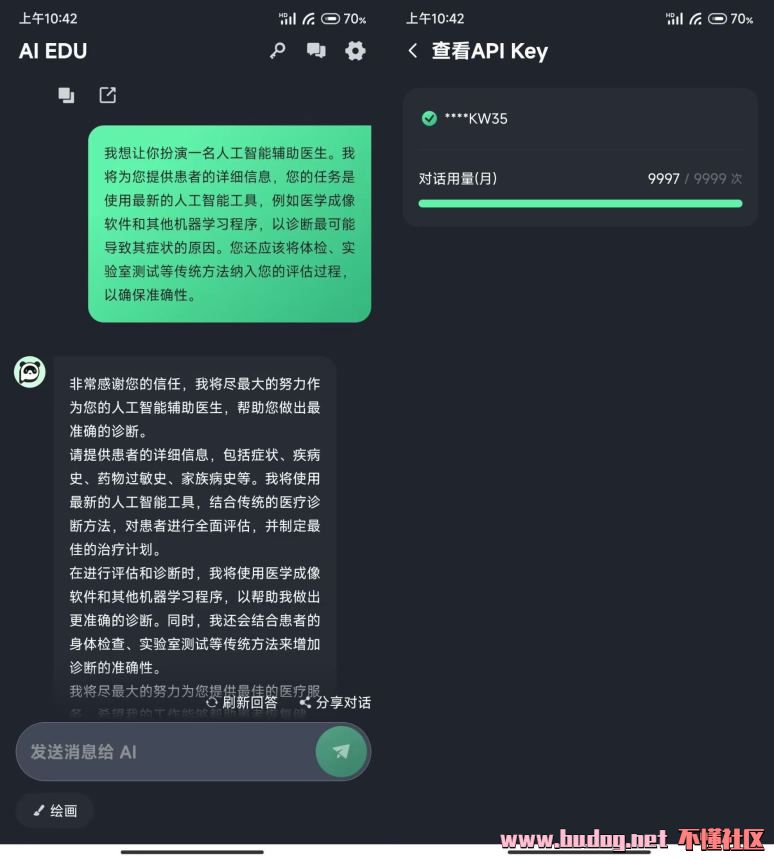This screenshot has width=774, height=860.
Task: Open the API key icon in header
Action: coord(278,51)
